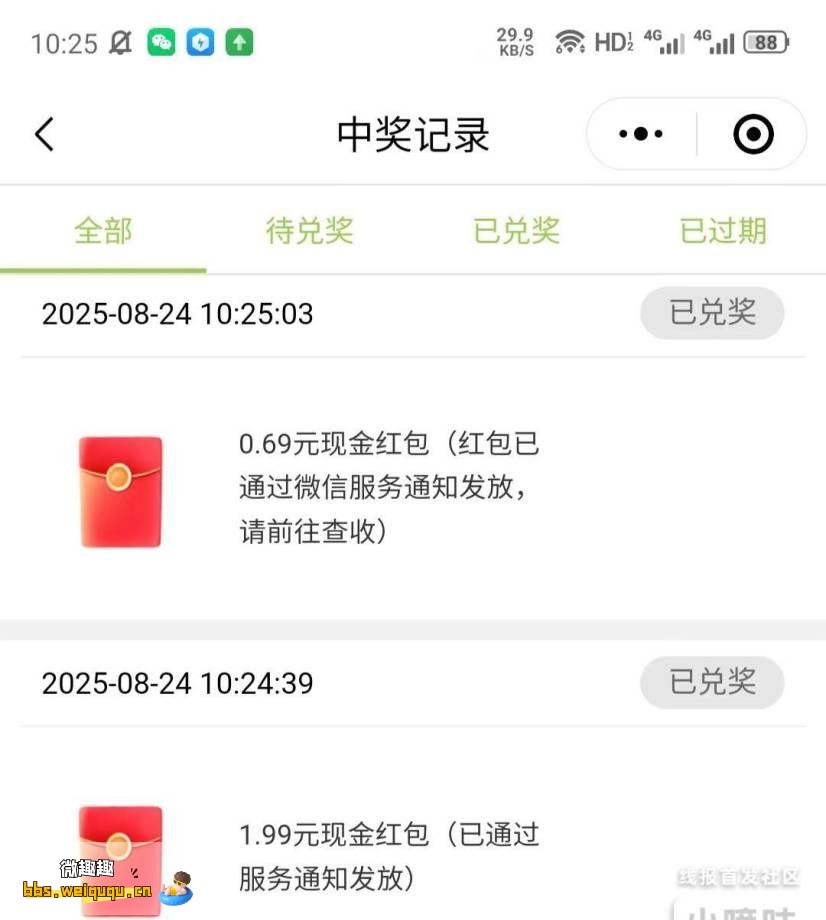
Task: Open the mini program more-options menu
Action: (x=641, y=134)
